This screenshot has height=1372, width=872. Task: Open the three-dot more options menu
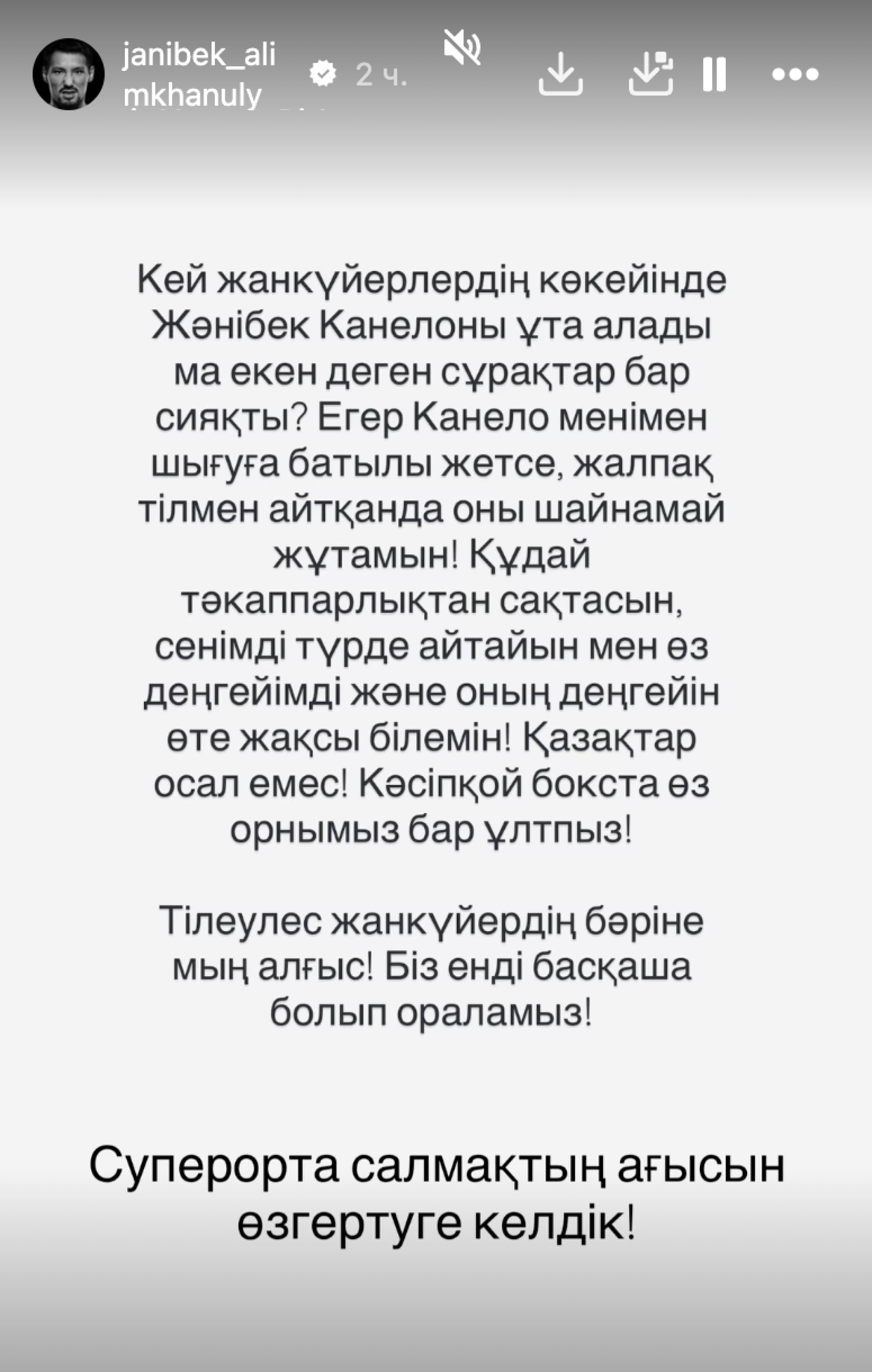coord(795,74)
